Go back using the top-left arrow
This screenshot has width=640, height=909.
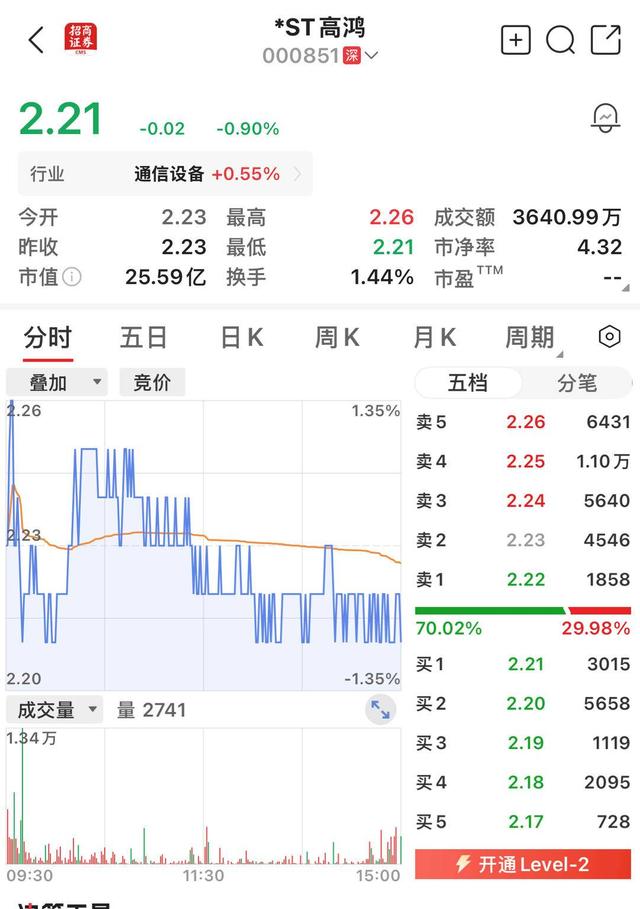click(x=37, y=40)
